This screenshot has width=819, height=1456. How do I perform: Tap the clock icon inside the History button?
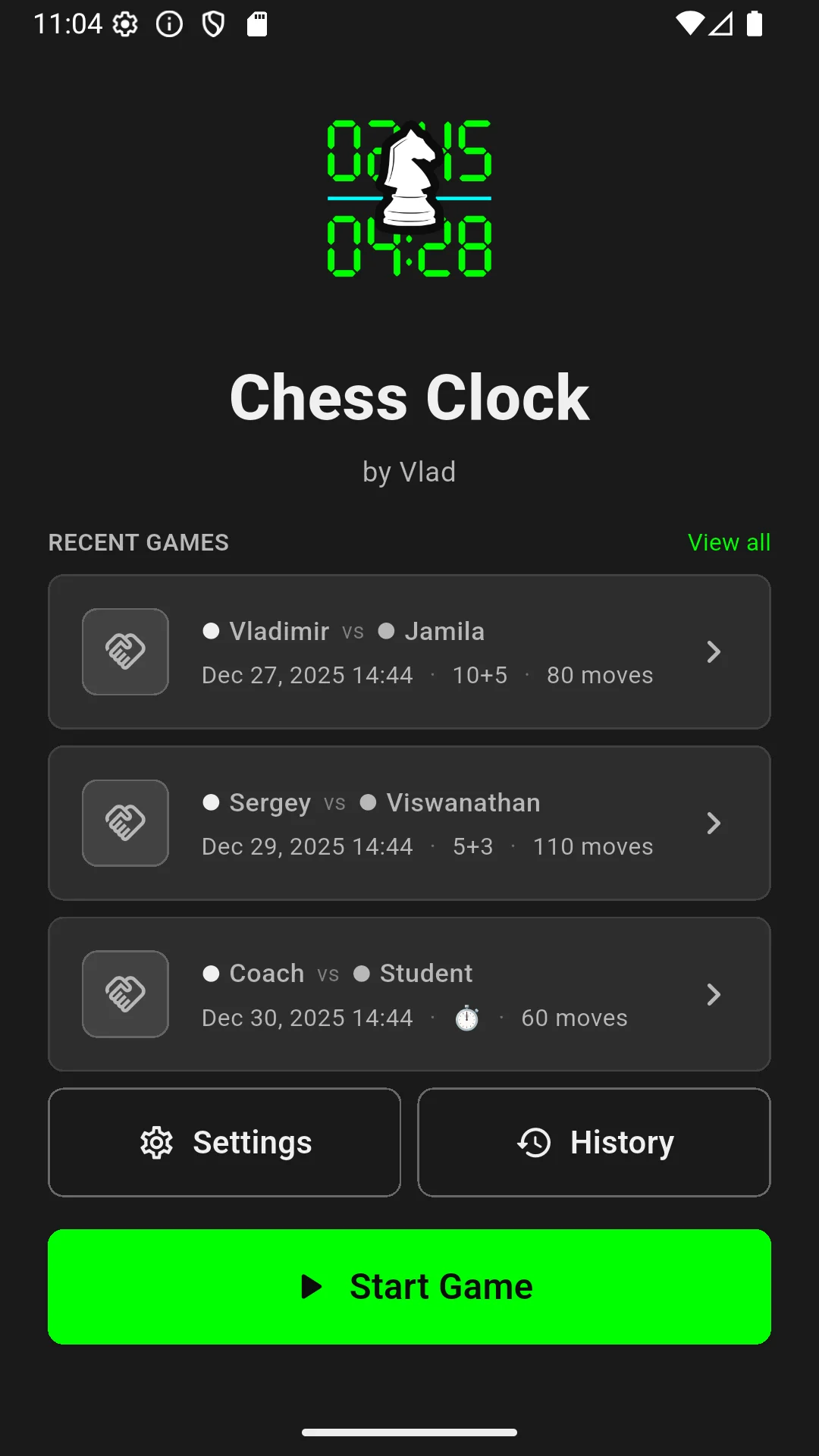(535, 1142)
